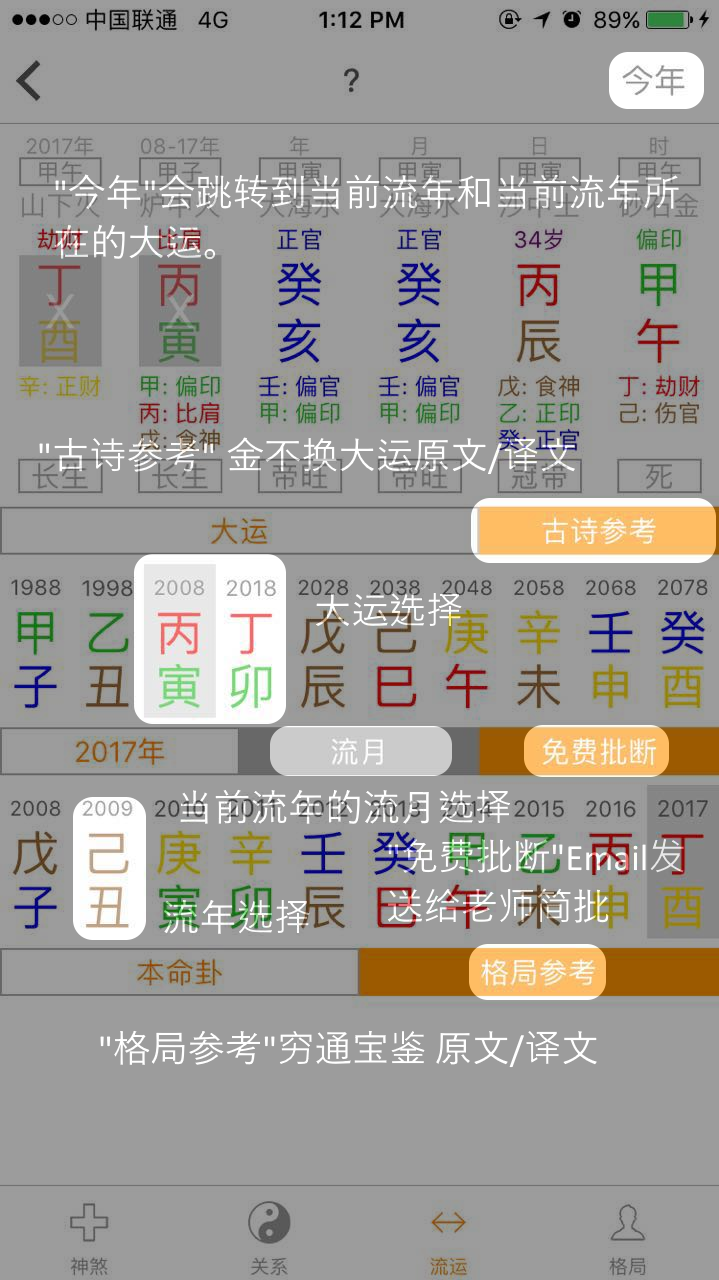Select the 2018 丁卯 luck period
Viewport: 719px width, 1280px height.
click(x=250, y=641)
